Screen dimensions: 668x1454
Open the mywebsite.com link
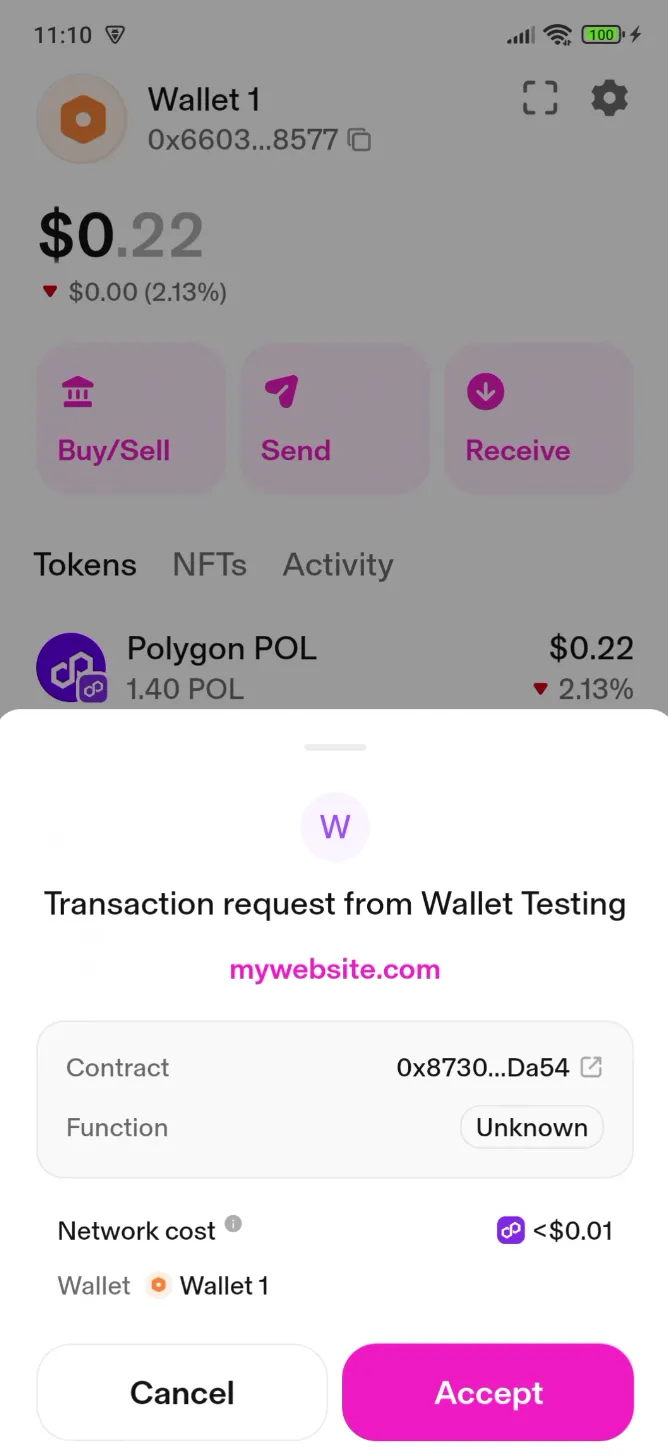point(334,969)
